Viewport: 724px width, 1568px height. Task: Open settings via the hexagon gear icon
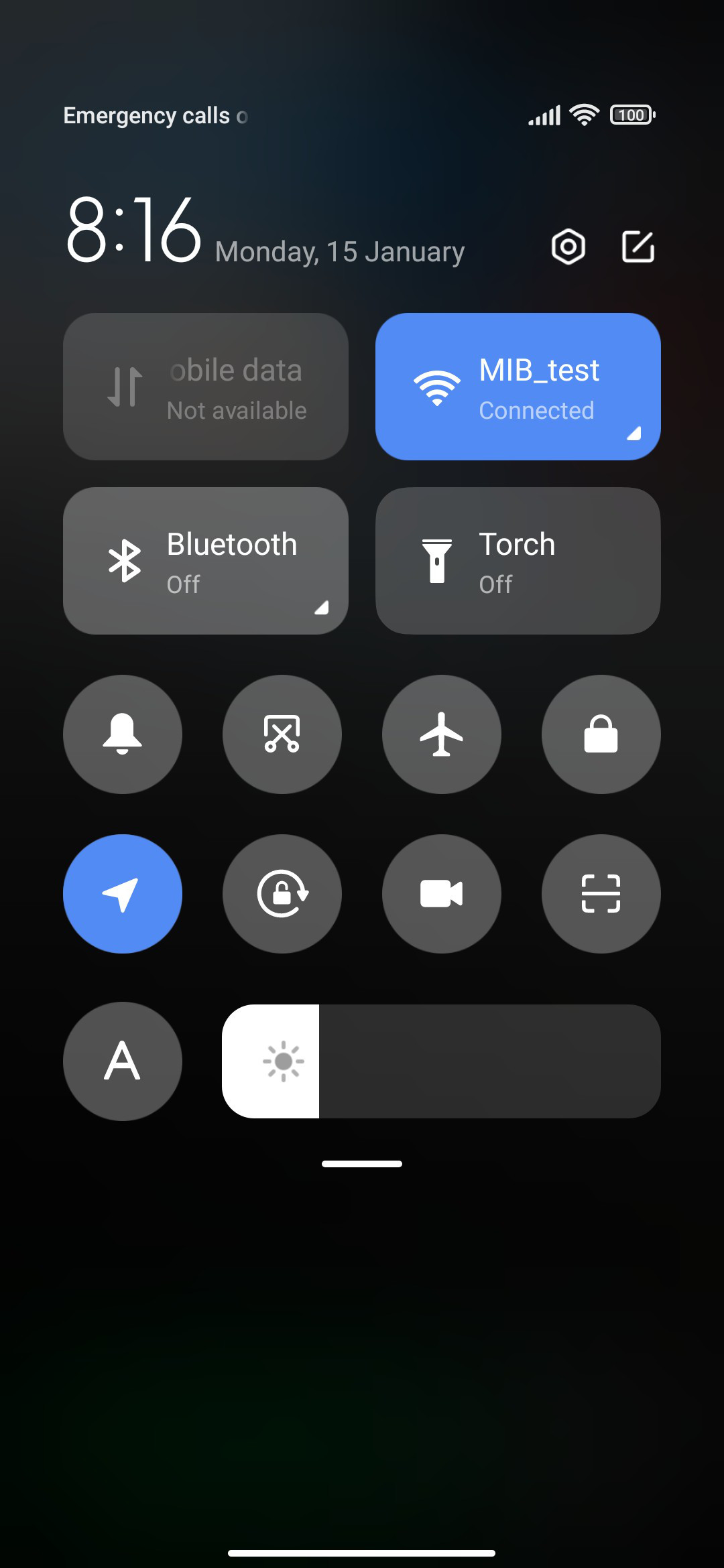[568, 247]
